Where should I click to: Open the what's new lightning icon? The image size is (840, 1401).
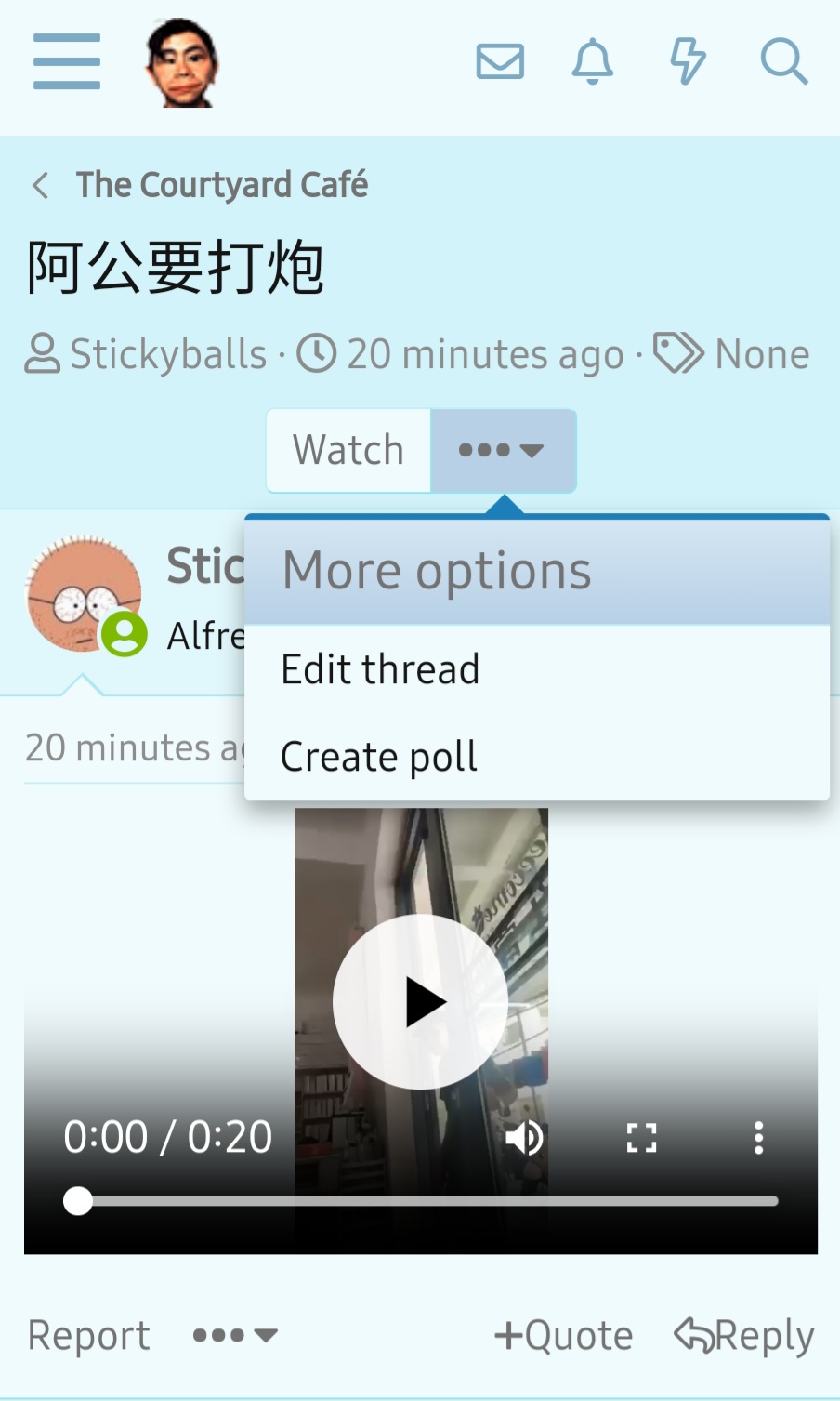click(688, 62)
